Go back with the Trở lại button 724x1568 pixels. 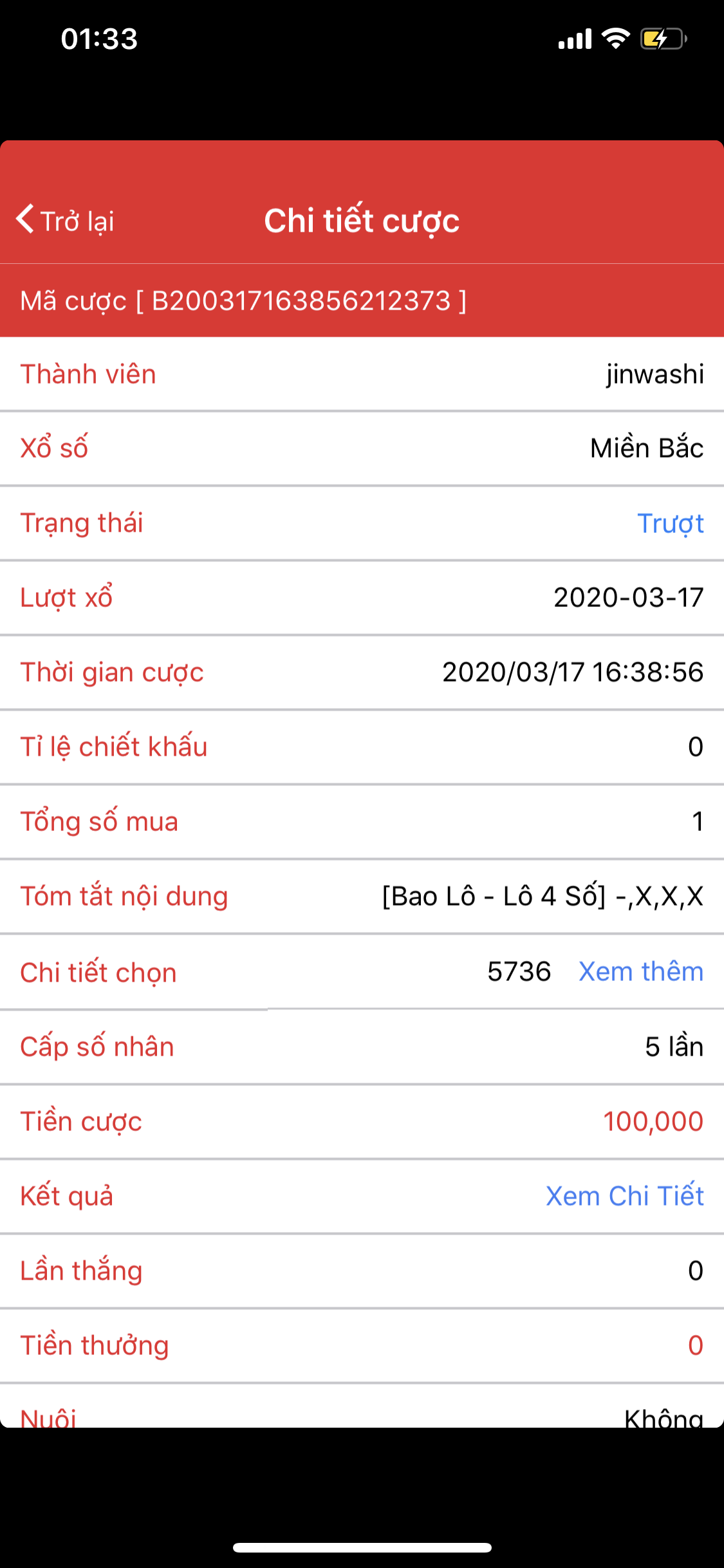[66, 221]
